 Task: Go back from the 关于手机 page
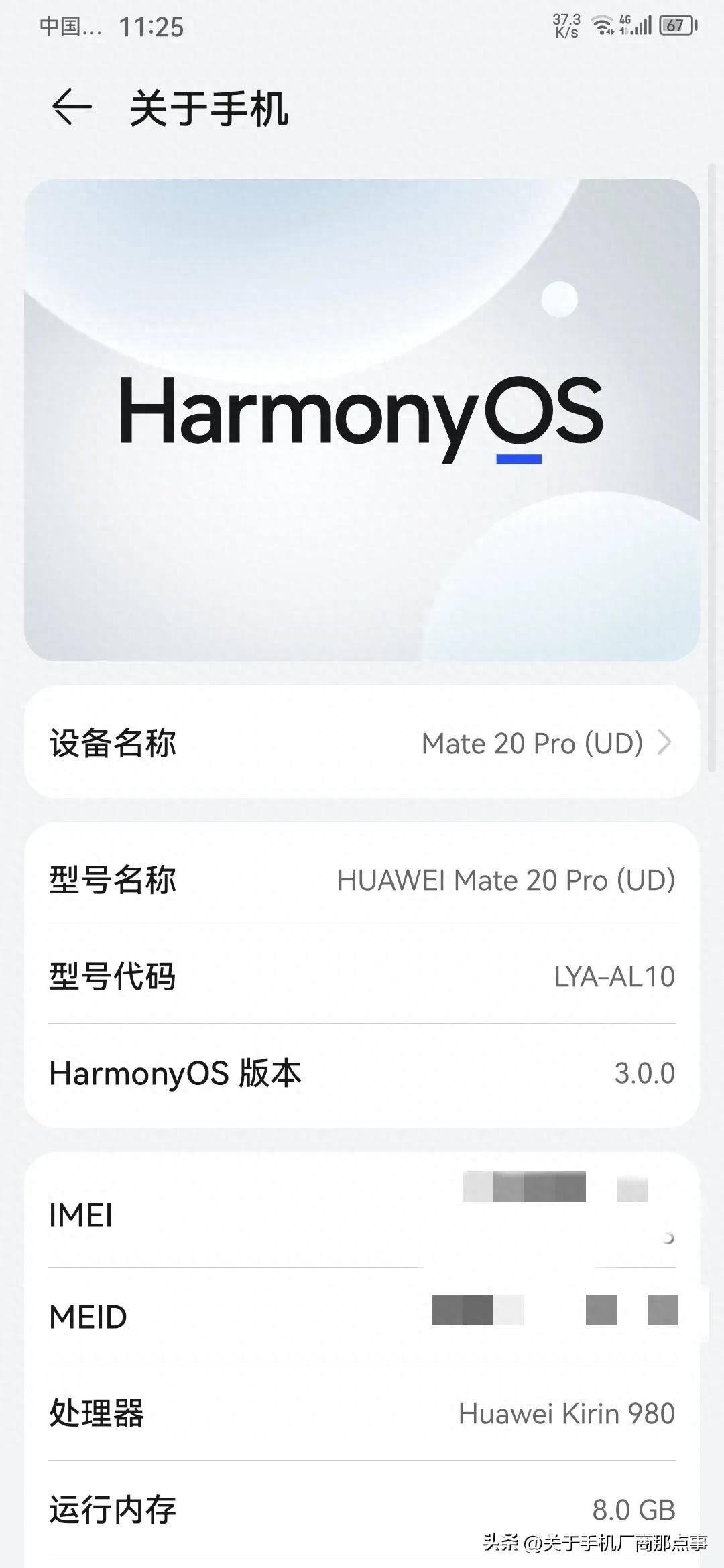pyautogui.click(x=71, y=108)
